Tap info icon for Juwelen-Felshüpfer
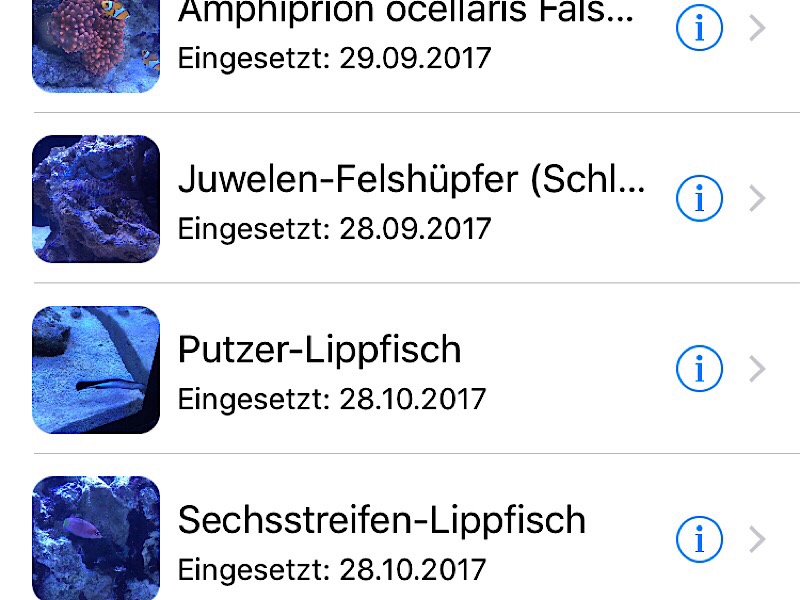The image size is (800, 600). click(699, 199)
